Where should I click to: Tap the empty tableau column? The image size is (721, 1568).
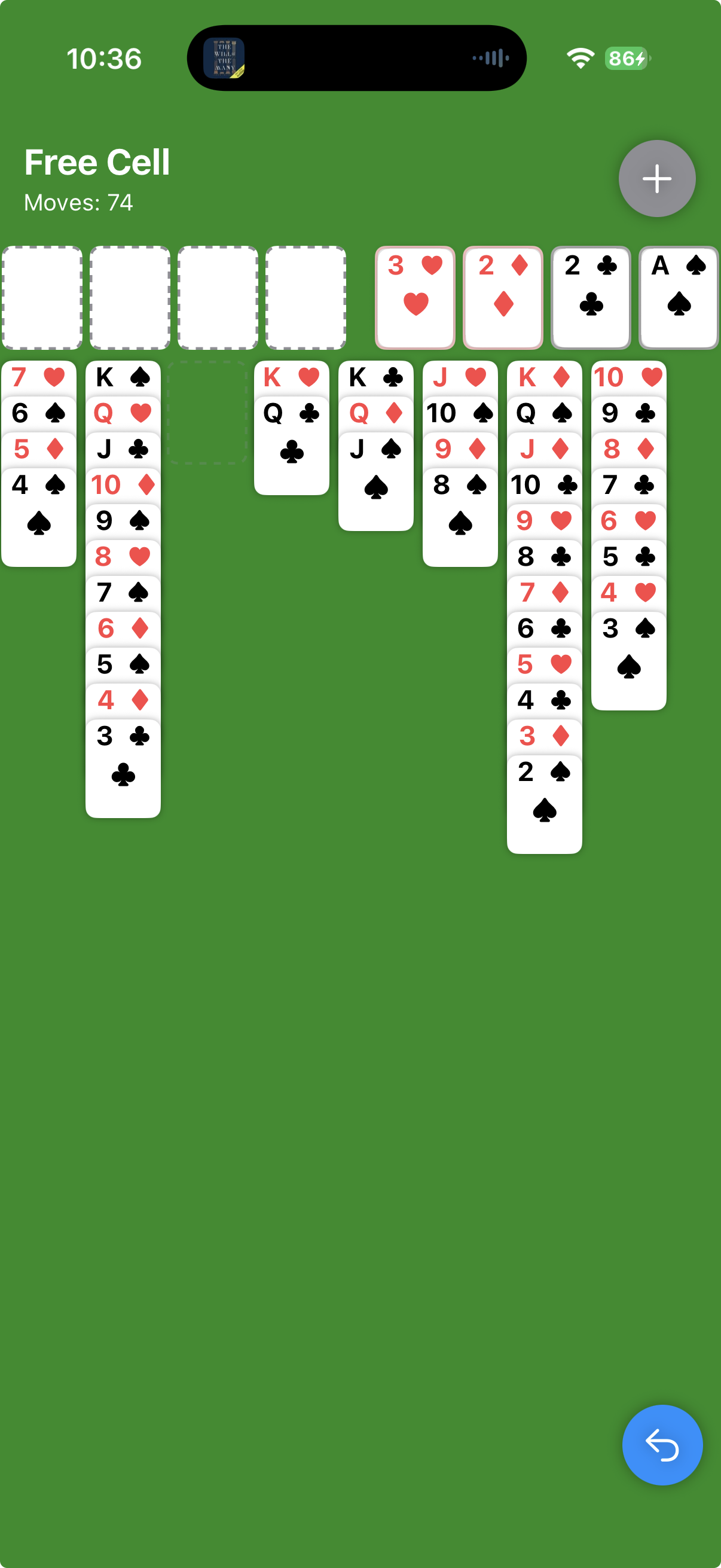(207, 413)
